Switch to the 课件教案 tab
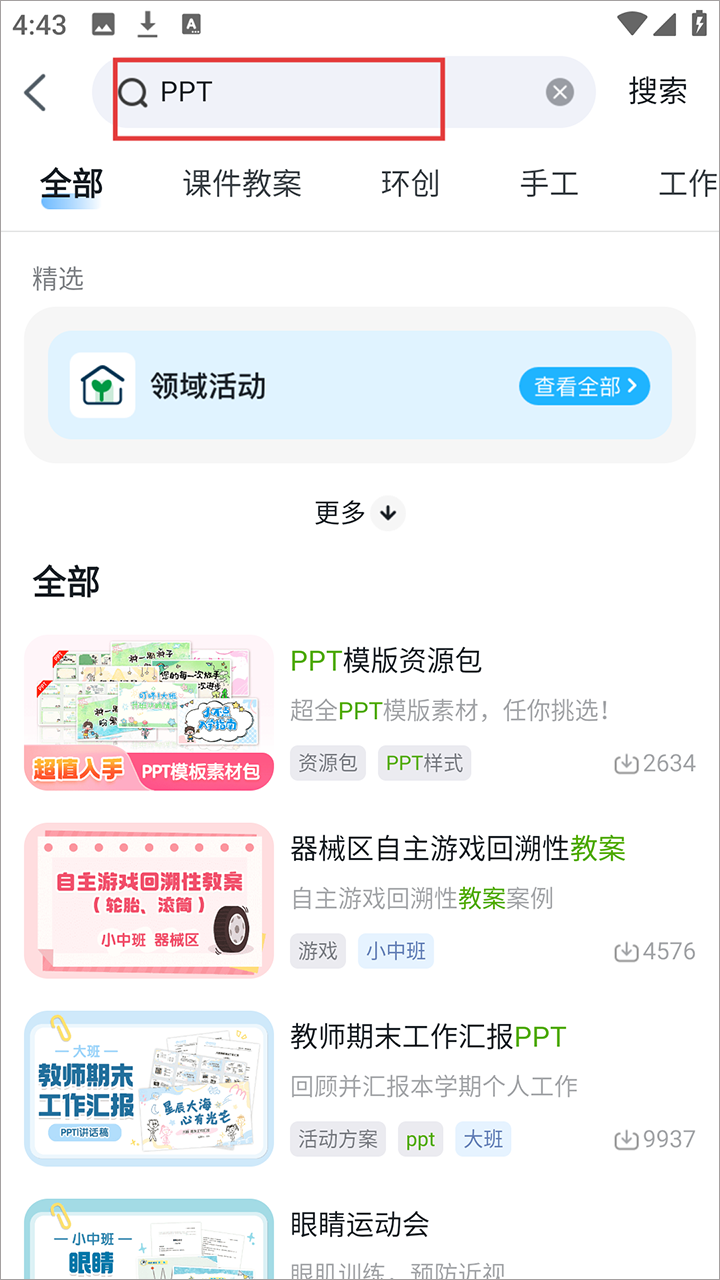720x1280 pixels. [x=242, y=184]
